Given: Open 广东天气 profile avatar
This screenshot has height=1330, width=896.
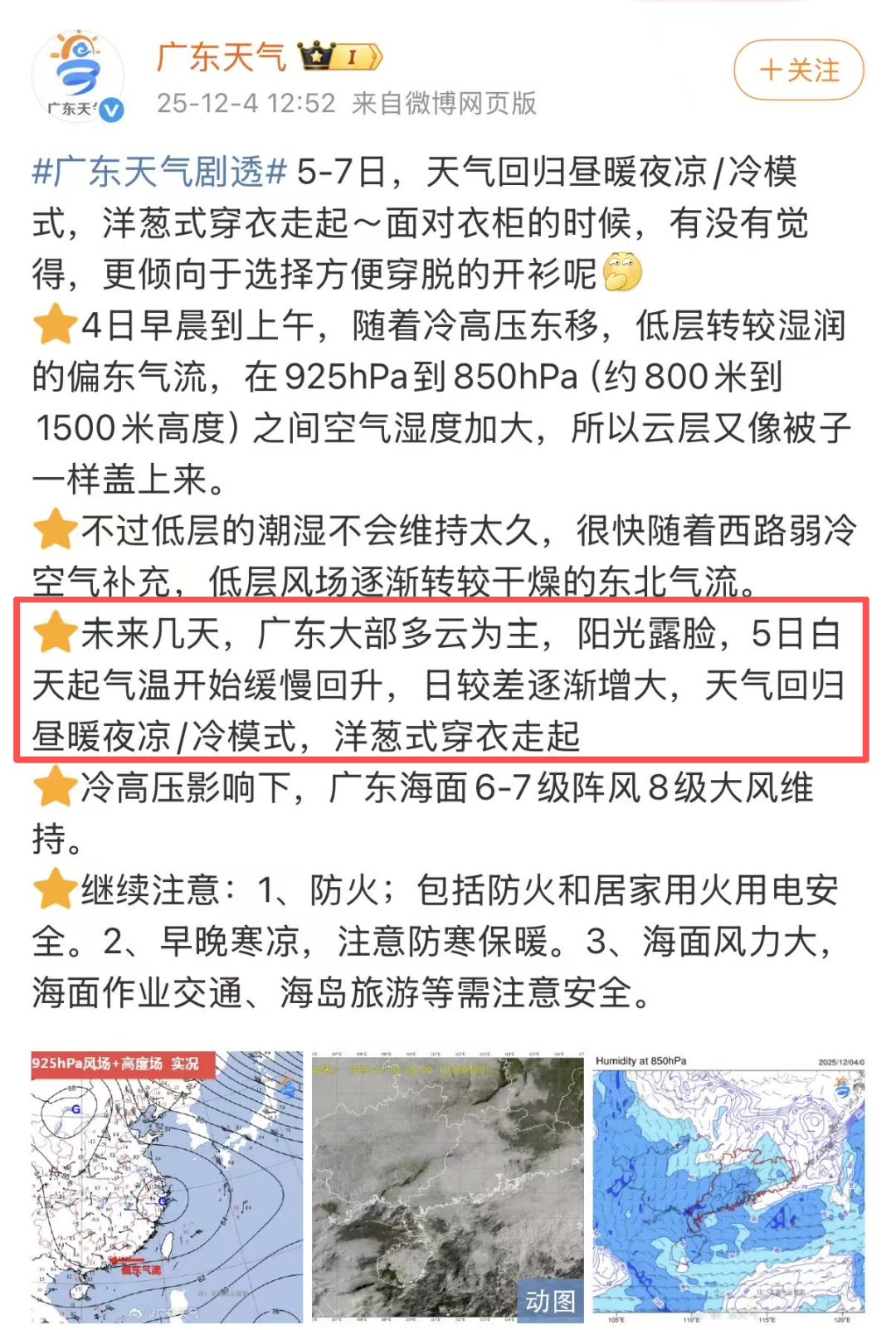Looking at the screenshot, I should tap(77, 76).
